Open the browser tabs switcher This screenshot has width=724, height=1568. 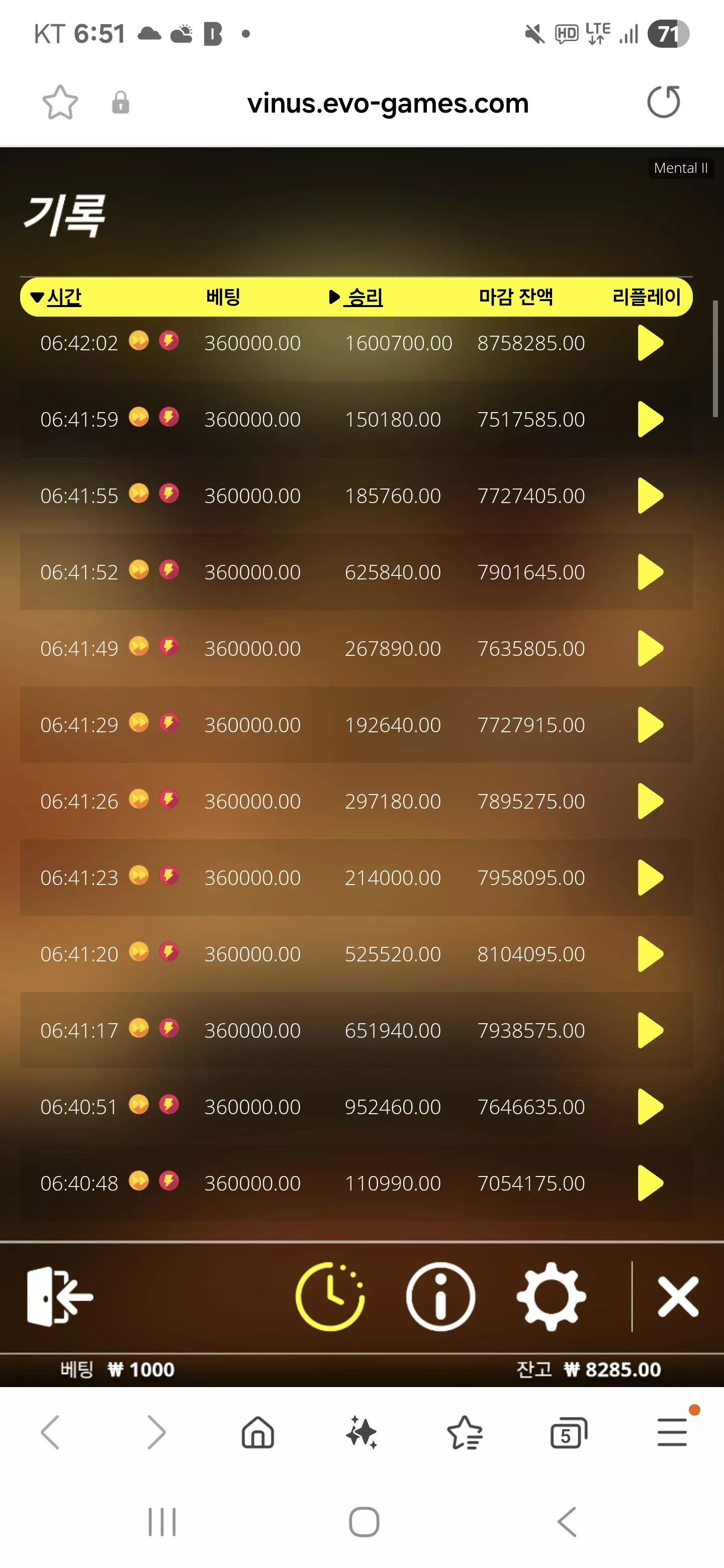568,1432
